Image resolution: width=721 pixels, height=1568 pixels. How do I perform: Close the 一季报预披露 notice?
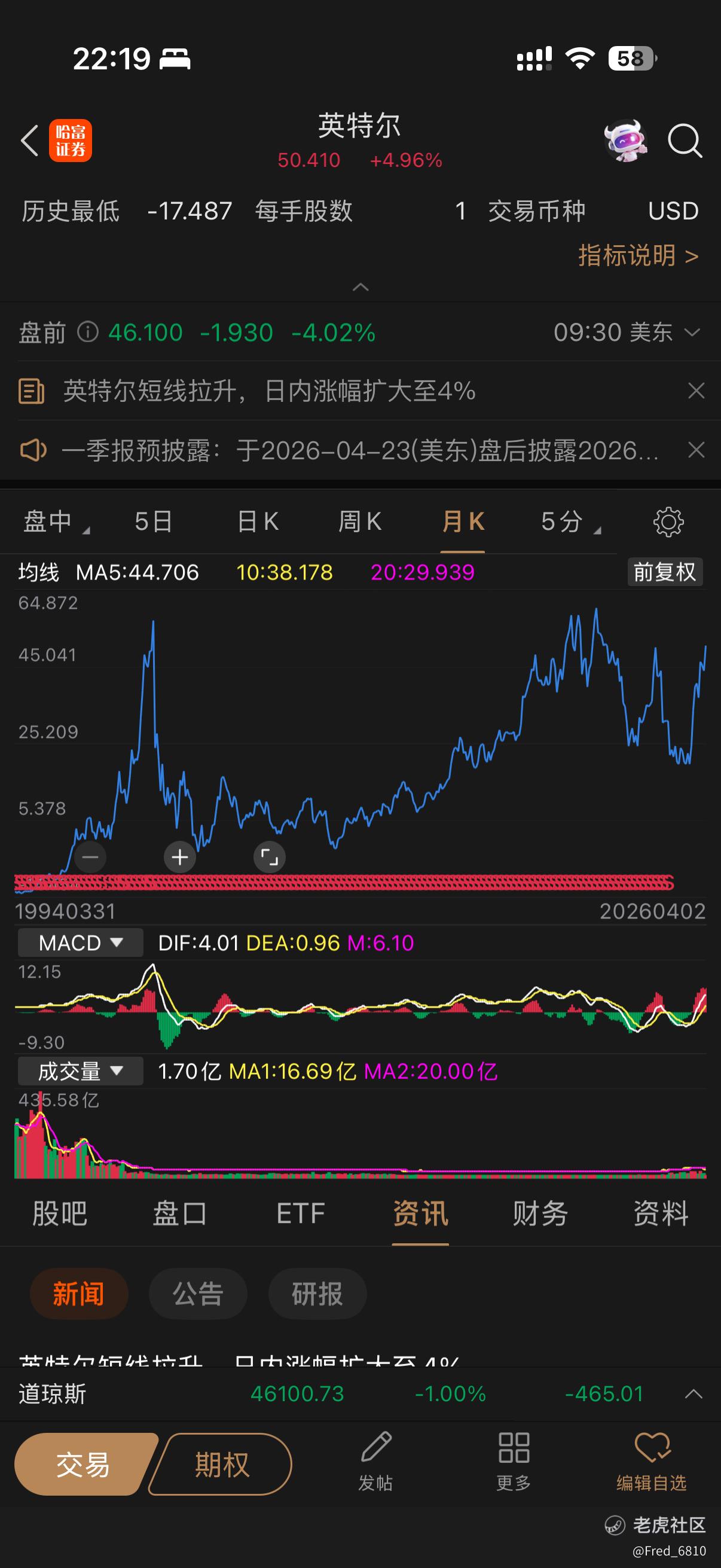tap(696, 450)
